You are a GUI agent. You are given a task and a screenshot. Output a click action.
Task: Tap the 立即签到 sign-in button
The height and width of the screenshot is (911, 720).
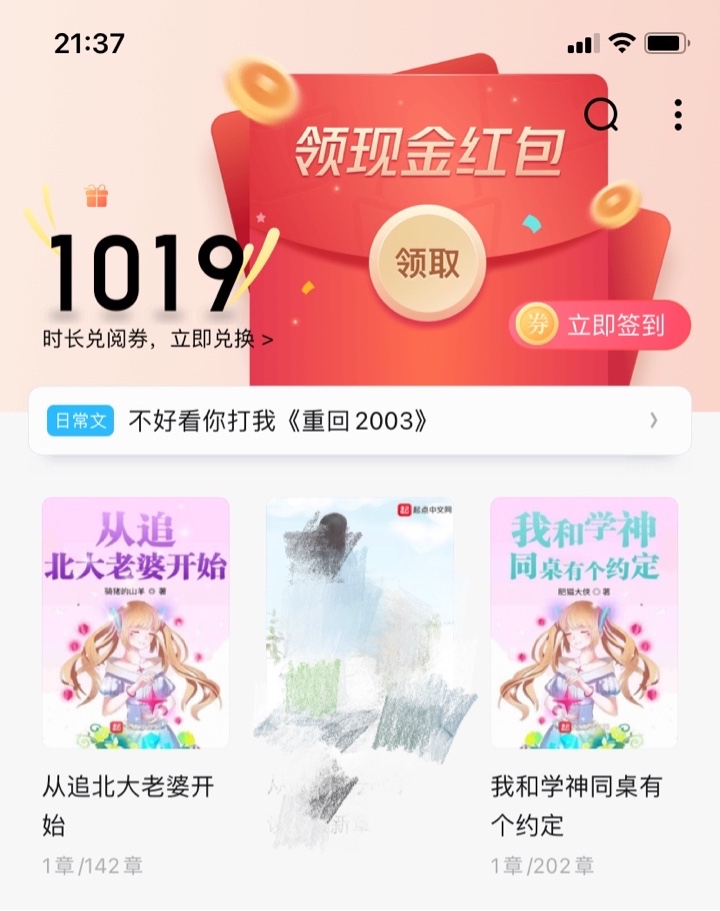click(x=600, y=325)
